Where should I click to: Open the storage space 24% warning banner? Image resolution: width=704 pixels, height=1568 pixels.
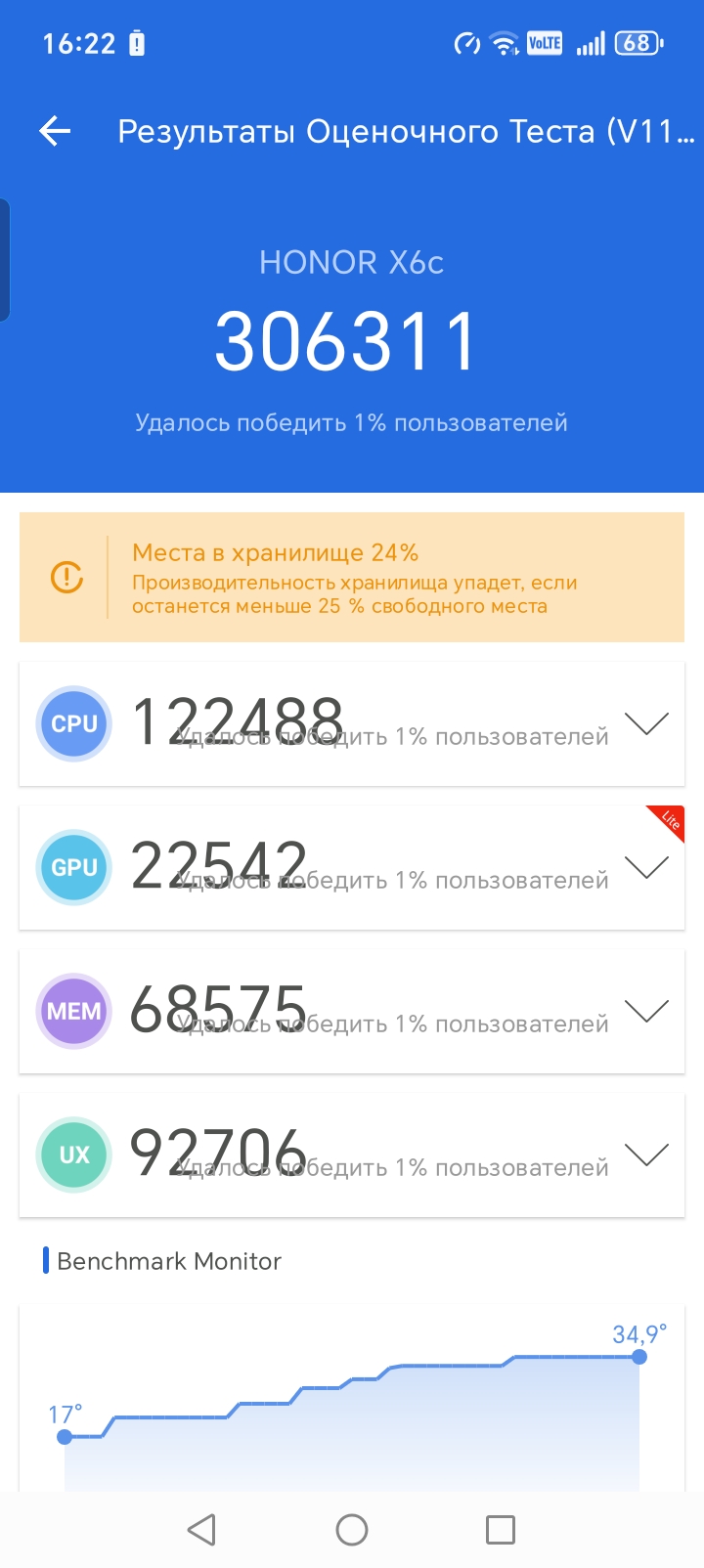[352, 579]
